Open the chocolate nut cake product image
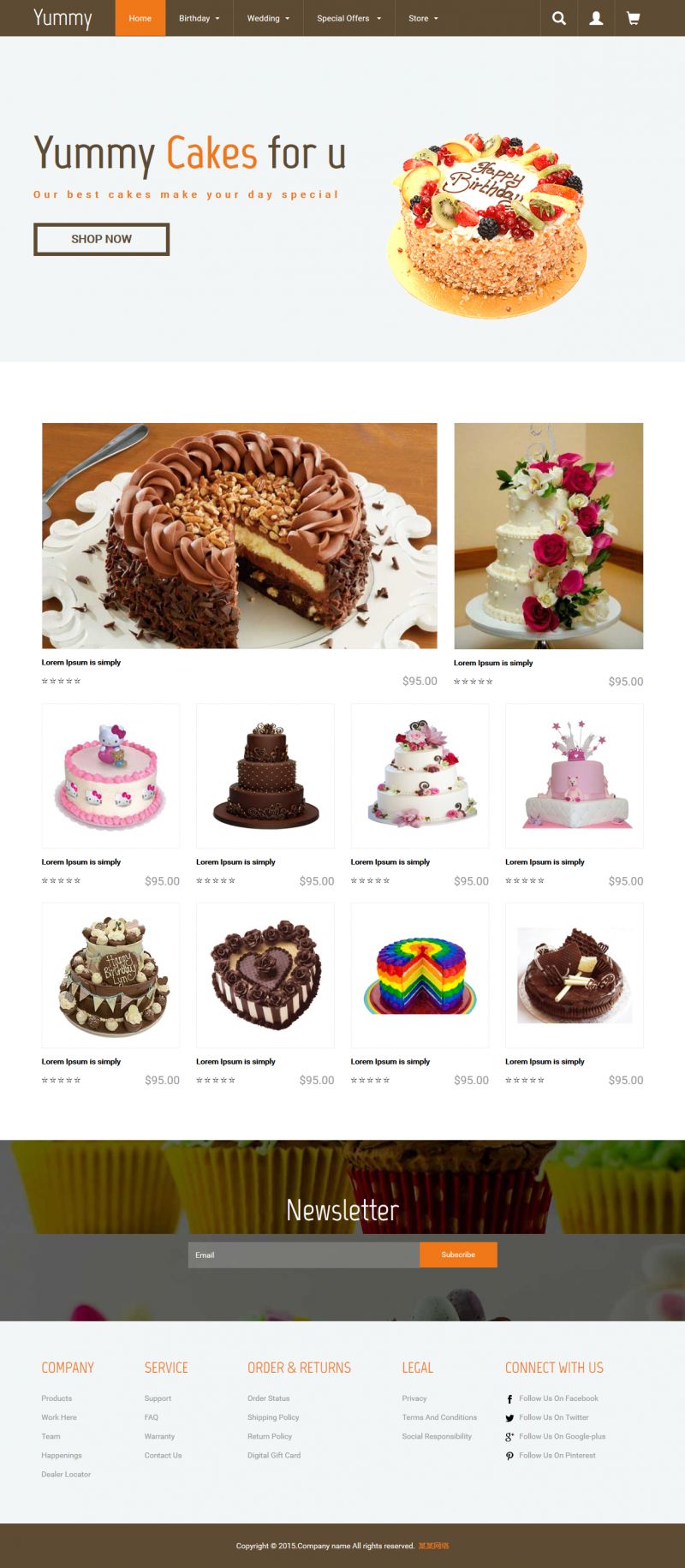This screenshot has width=685, height=1568. (239, 535)
